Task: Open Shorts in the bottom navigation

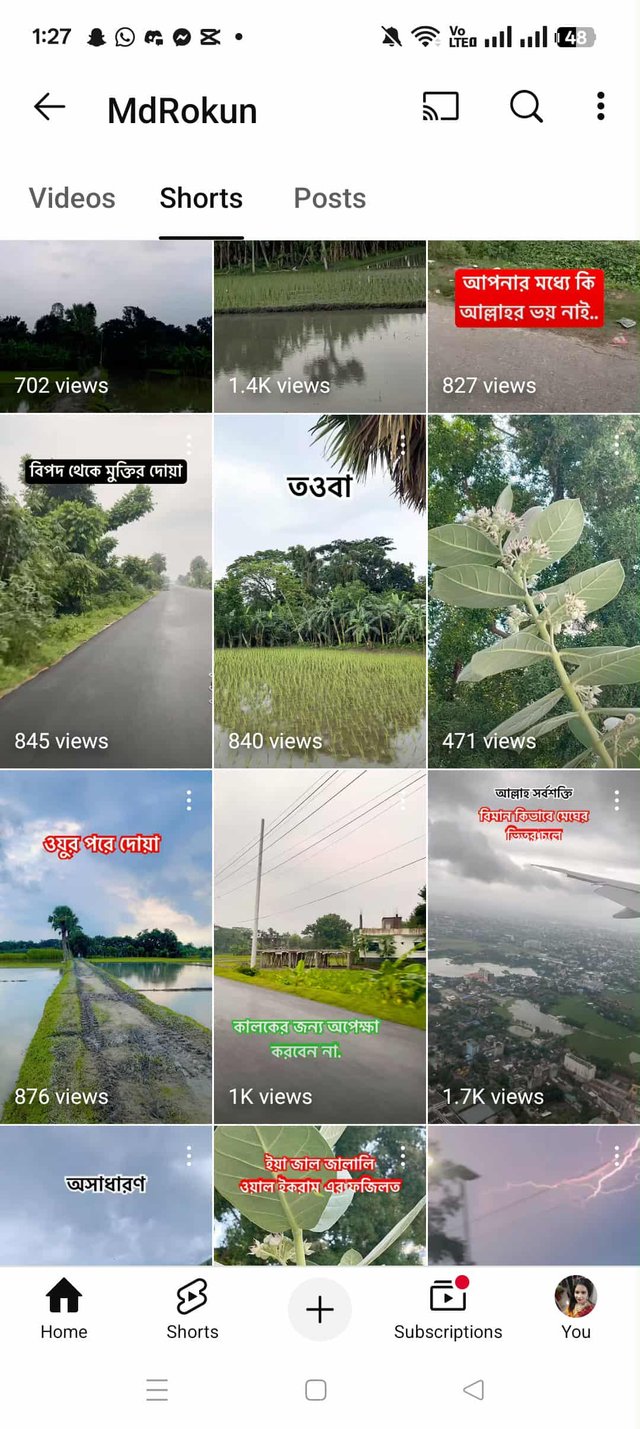Action: pyautogui.click(x=192, y=1309)
